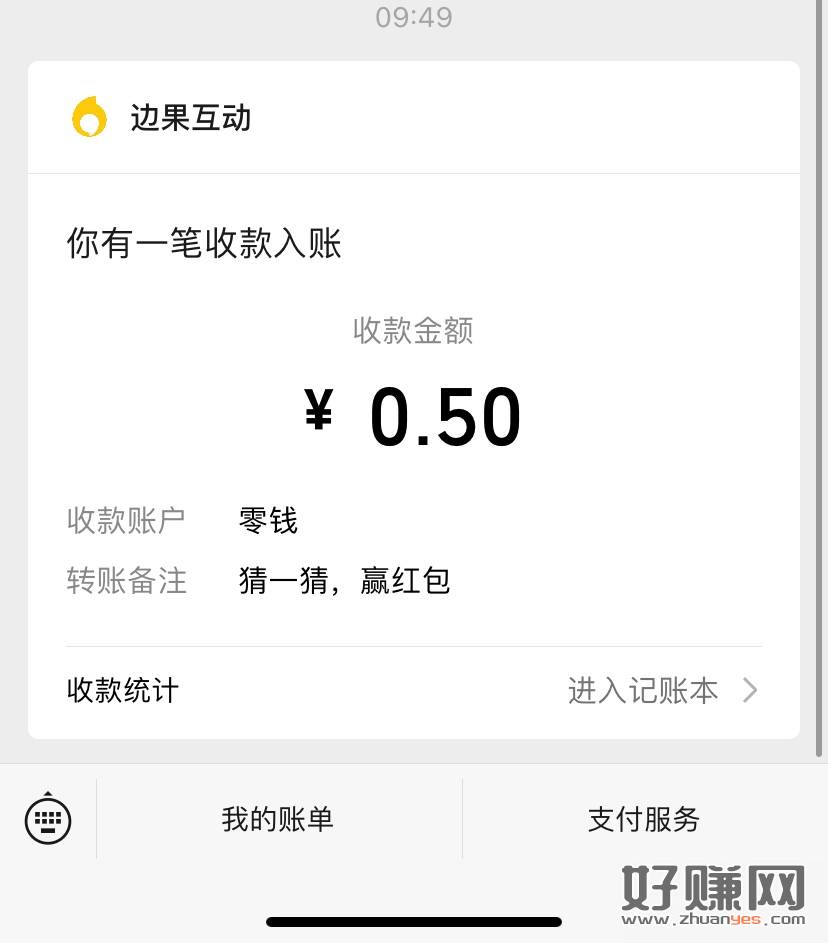Open 进入记账本 from 收款统计 row
The image size is (828, 943).
pyautogui.click(x=662, y=690)
